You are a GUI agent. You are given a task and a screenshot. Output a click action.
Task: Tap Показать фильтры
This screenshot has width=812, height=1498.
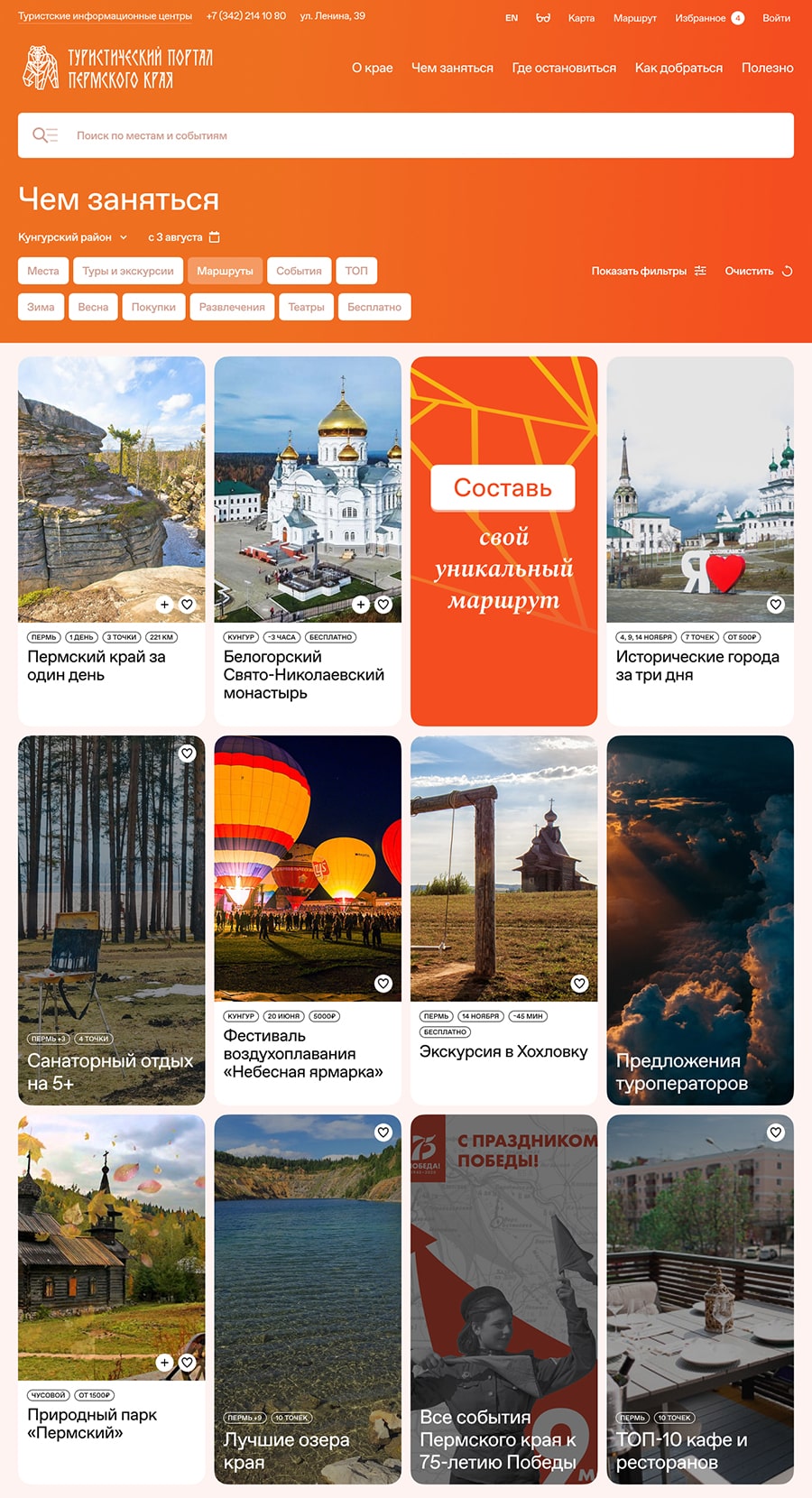coord(649,271)
